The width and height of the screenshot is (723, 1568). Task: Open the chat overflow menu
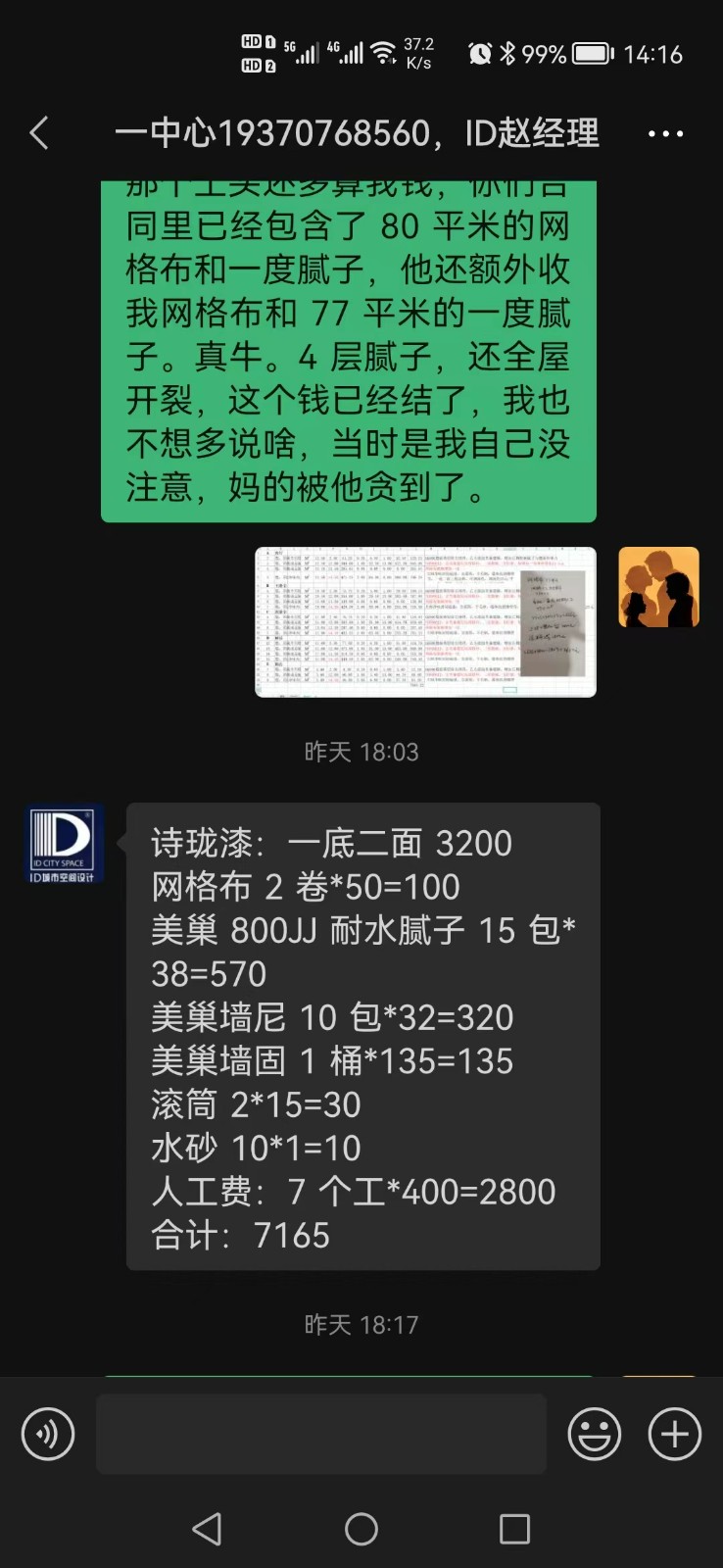click(x=665, y=133)
